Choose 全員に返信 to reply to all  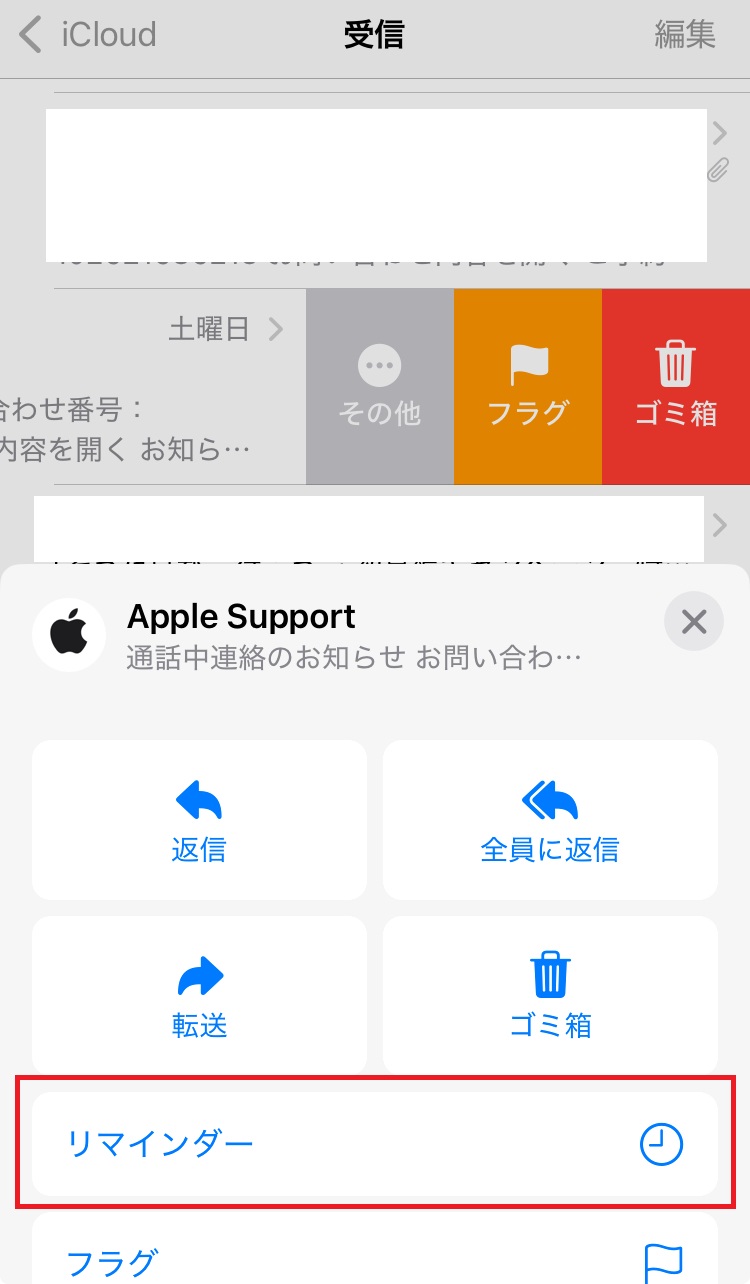(x=550, y=820)
